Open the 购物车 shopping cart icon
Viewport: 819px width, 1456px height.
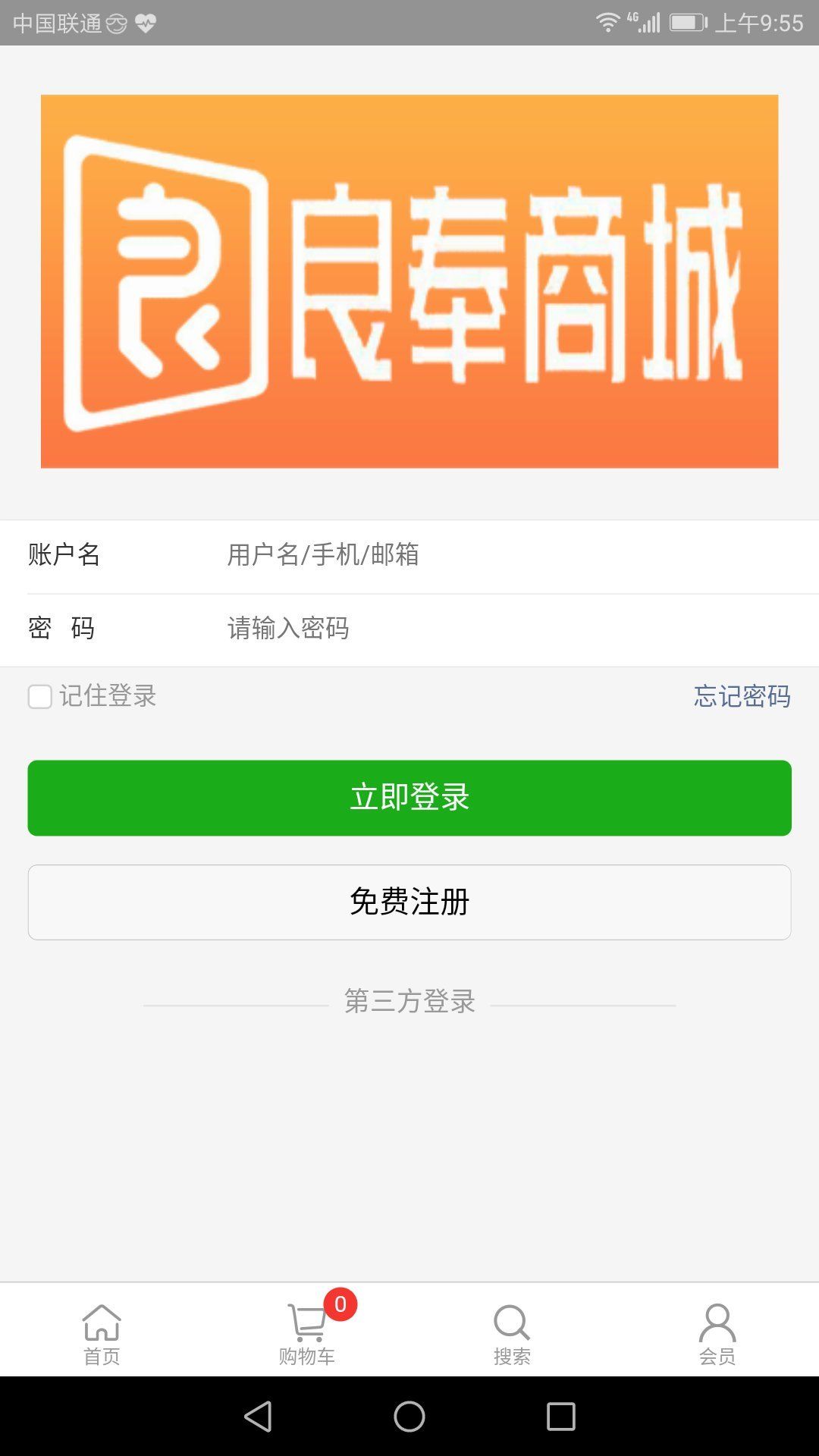307,1323
